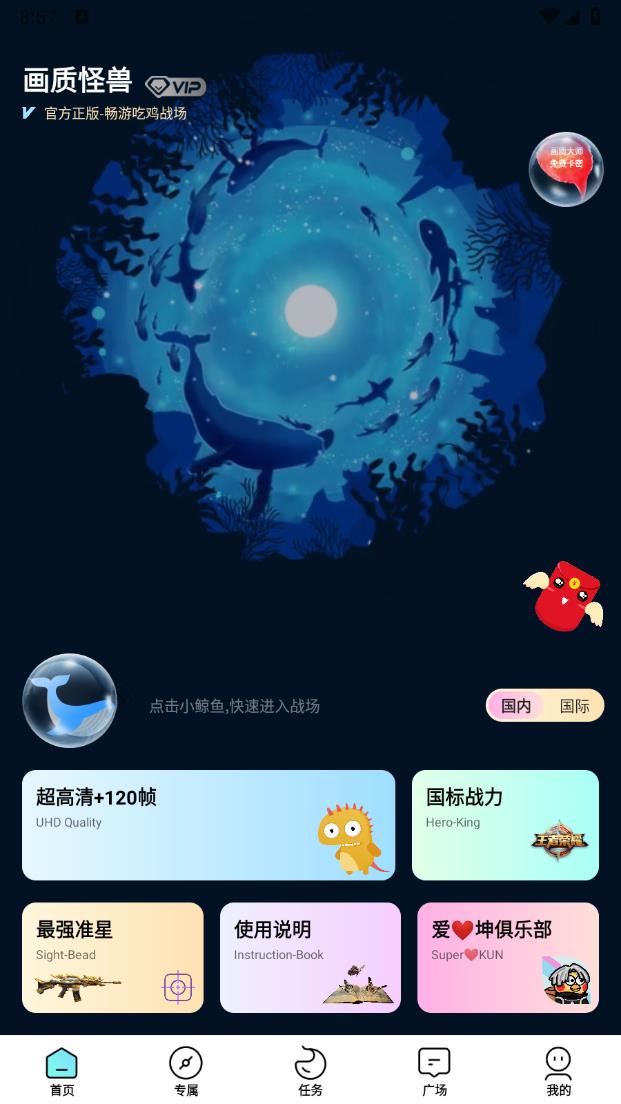This screenshot has width=621, height=1104.
Task: Tap the VIP diamond badge
Action: (175, 86)
